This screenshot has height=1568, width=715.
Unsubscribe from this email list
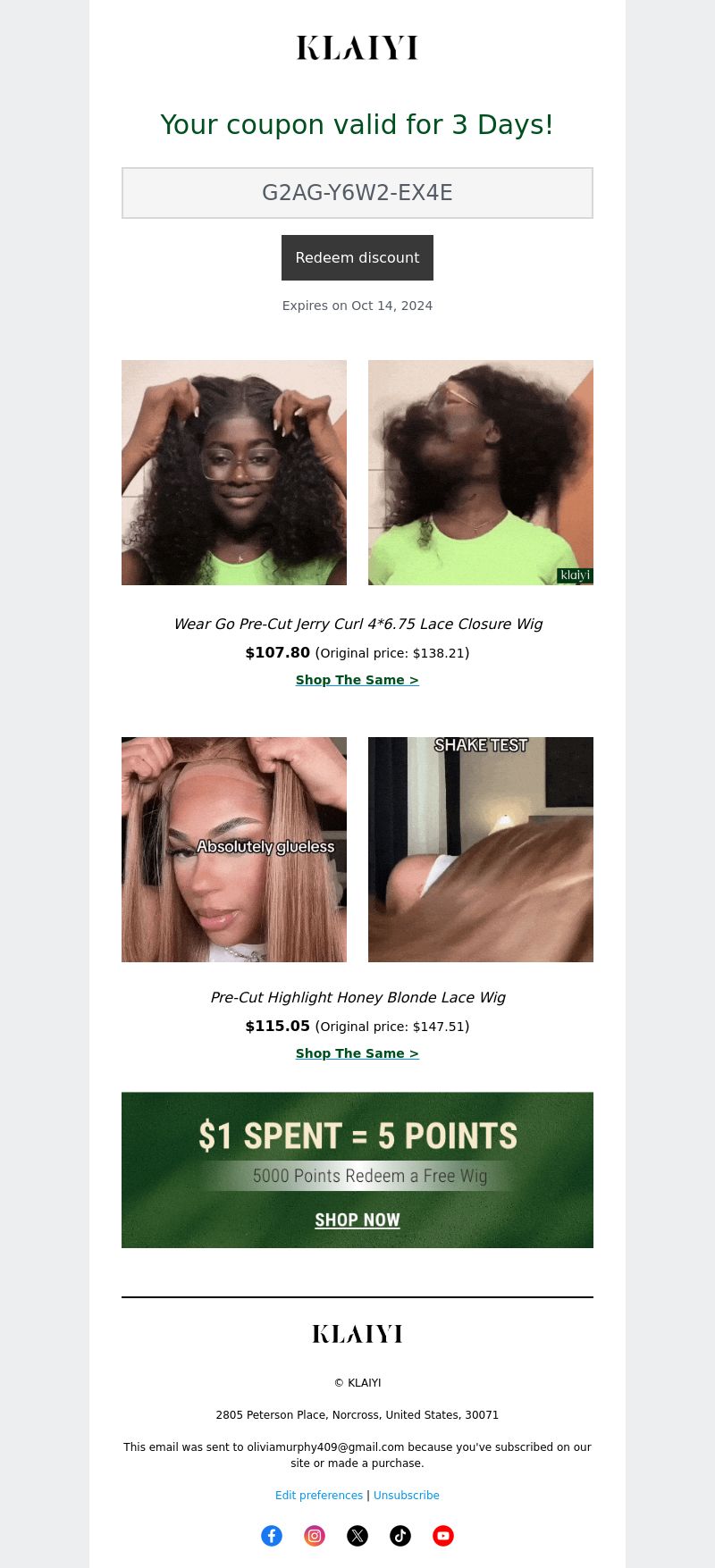tap(407, 1496)
